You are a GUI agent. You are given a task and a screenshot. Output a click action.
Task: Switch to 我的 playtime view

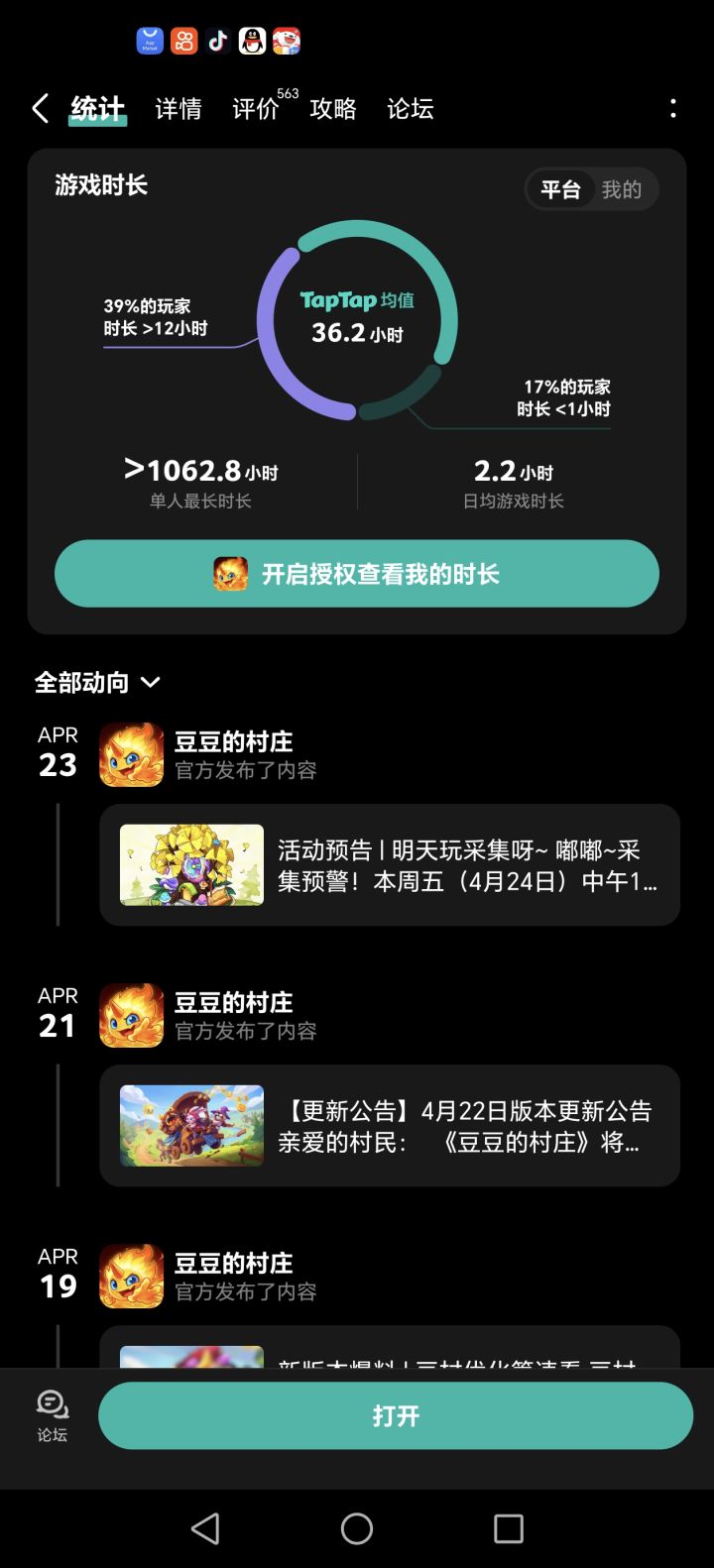[620, 189]
